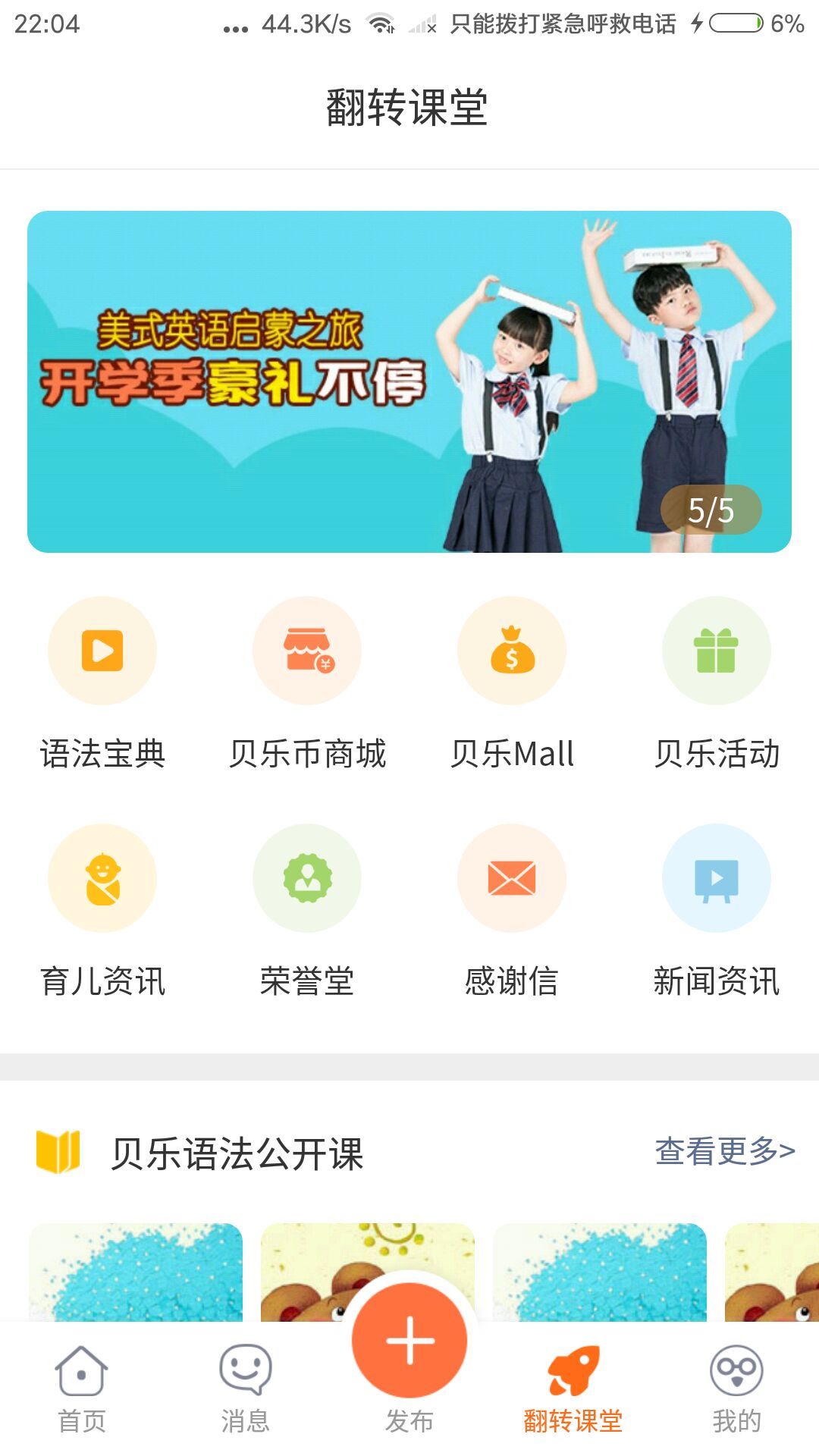This screenshot has width=819, height=1456.
Task: Open the 美式英语启蒙之旅 promo banner
Action: 409,381
